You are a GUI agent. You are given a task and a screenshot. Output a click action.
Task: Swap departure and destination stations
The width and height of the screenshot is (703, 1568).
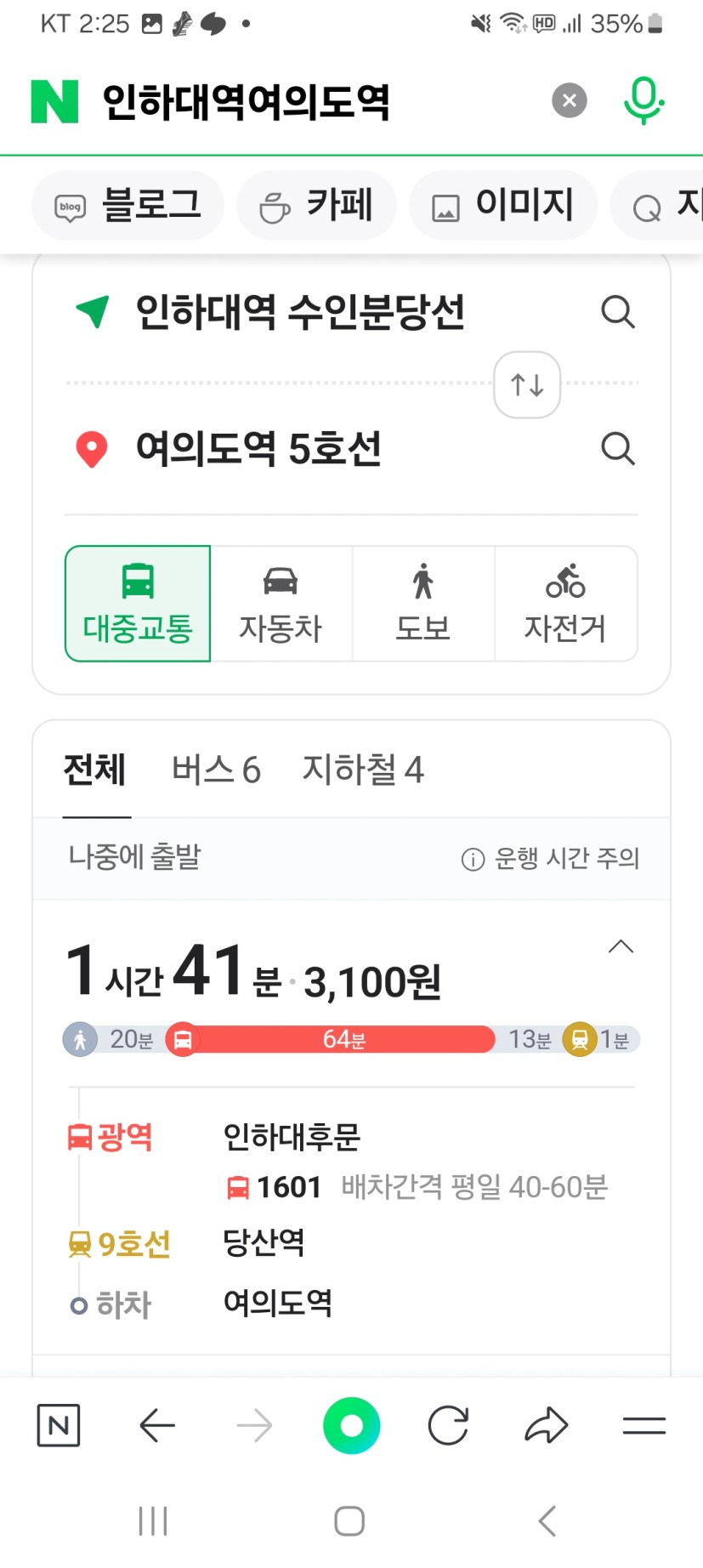pyautogui.click(x=527, y=384)
